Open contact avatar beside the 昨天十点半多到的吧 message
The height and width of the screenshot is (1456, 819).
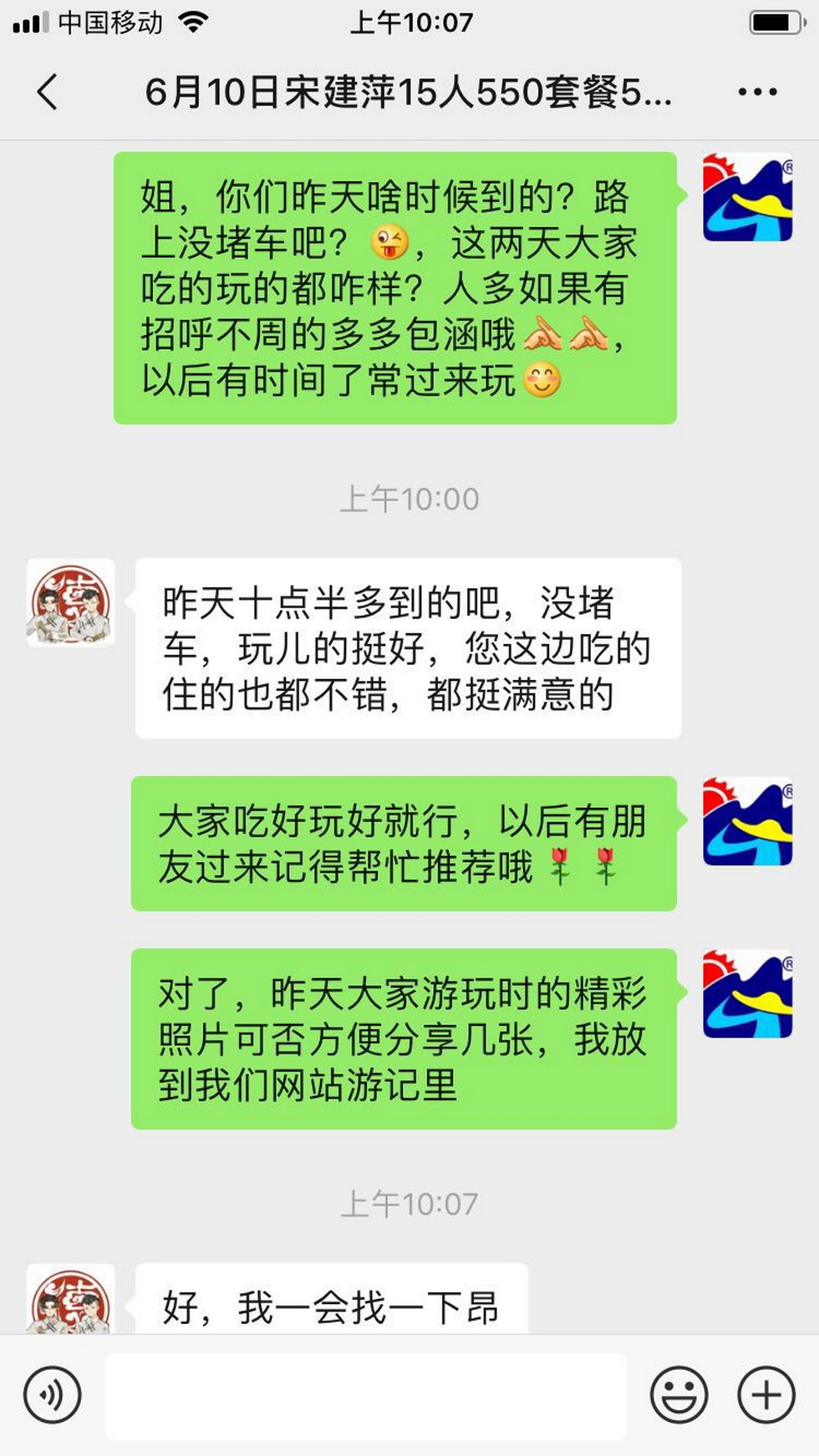pyautogui.click(x=71, y=603)
